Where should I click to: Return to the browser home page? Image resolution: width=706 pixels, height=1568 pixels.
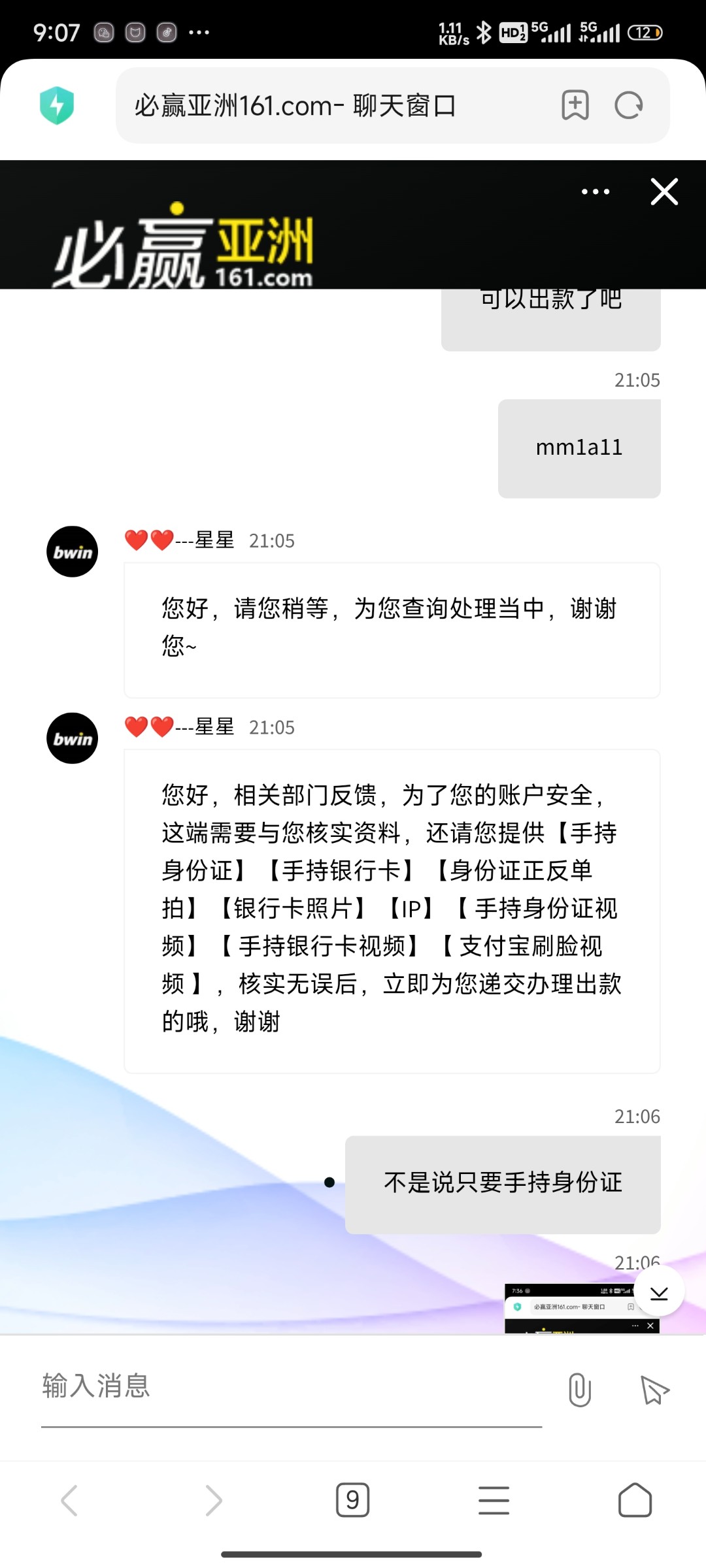[635, 1500]
